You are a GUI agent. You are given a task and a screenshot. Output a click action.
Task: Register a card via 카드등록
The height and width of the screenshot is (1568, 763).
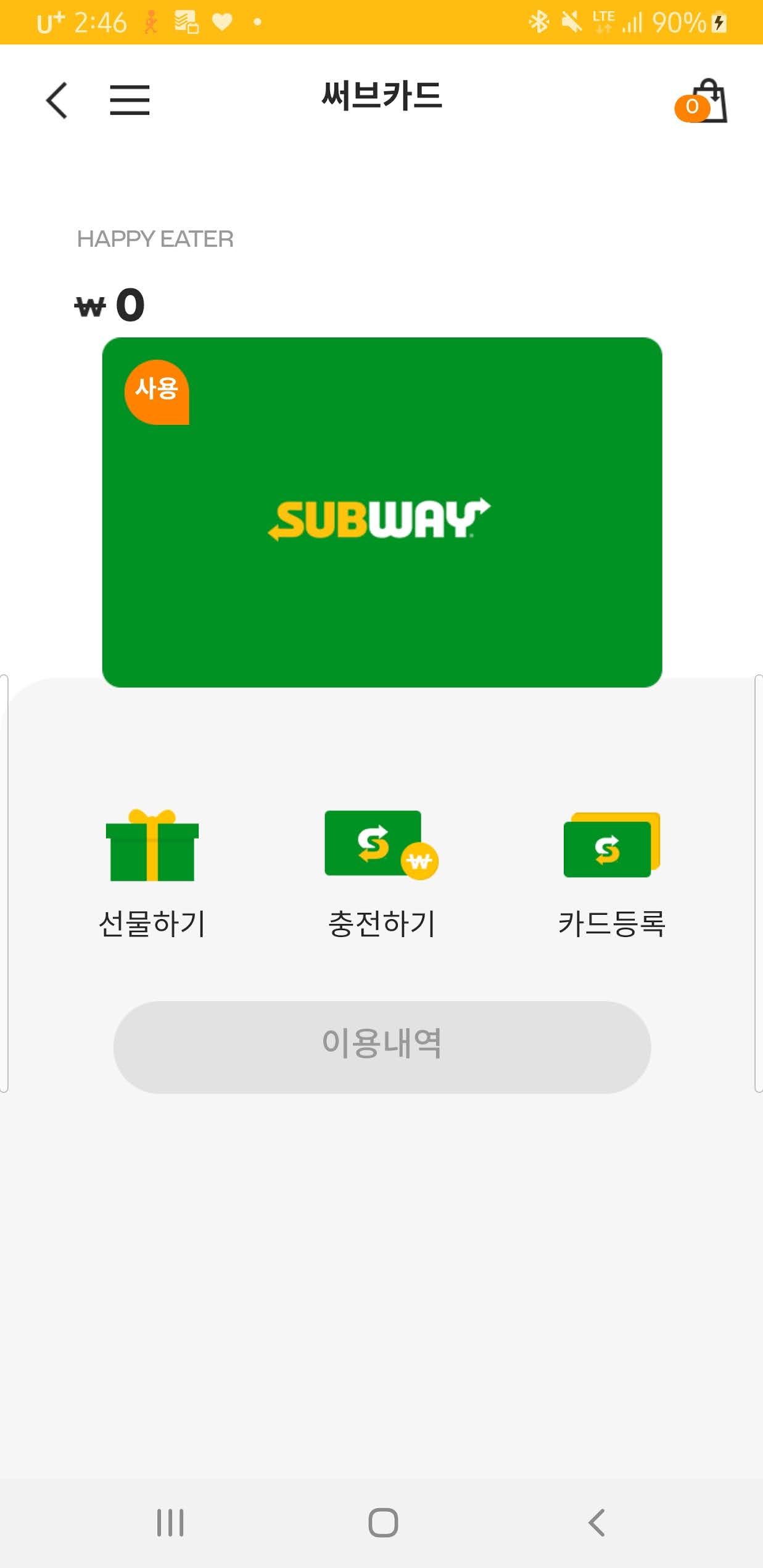(611, 873)
